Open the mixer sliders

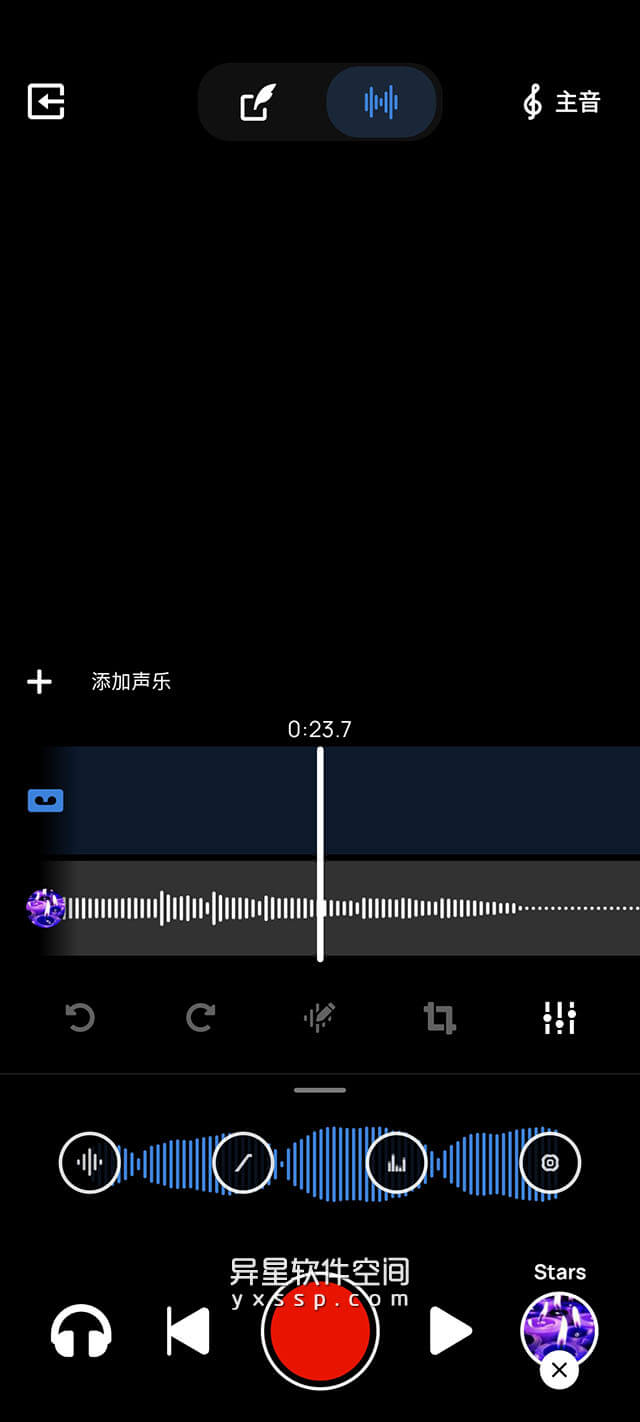click(559, 1018)
